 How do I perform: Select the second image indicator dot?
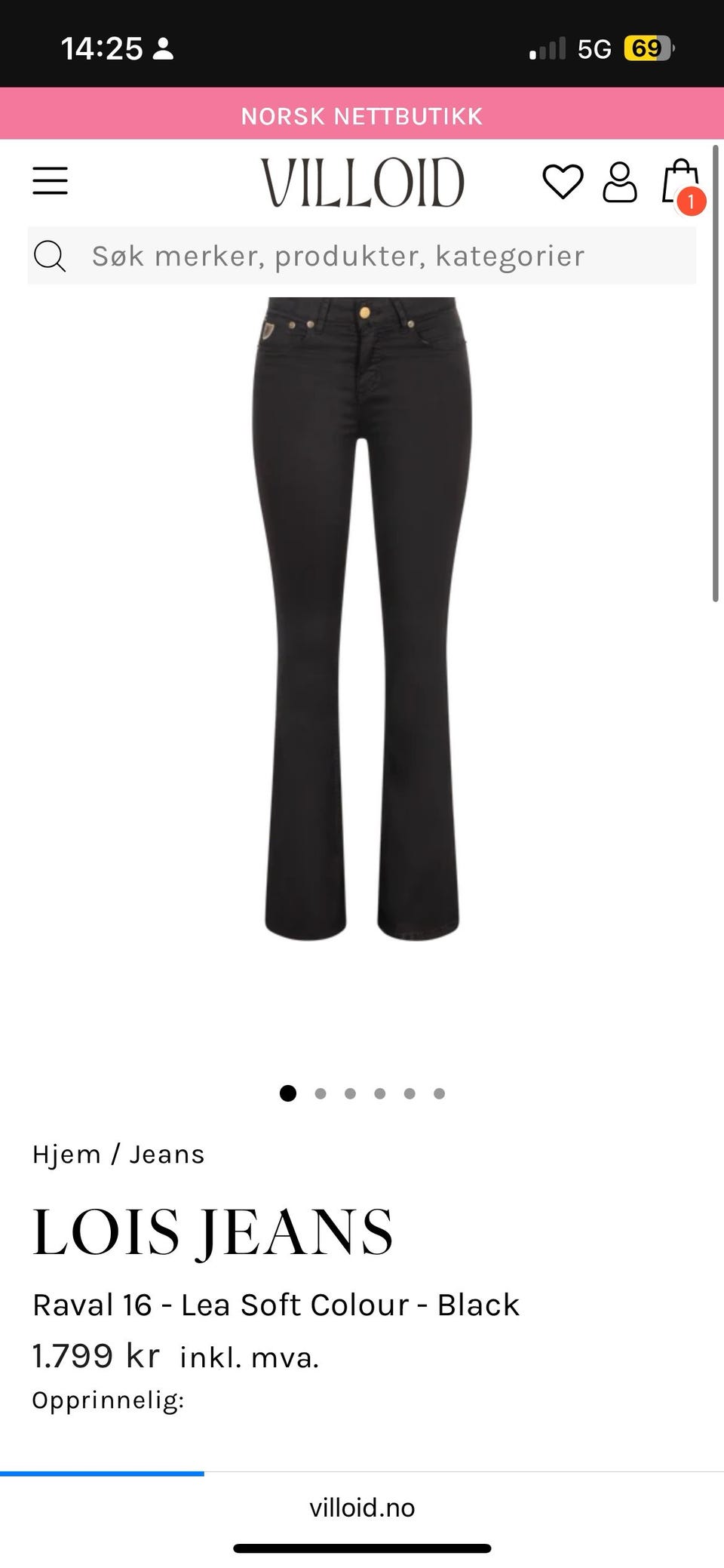pyautogui.click(x=321, y=1093)
